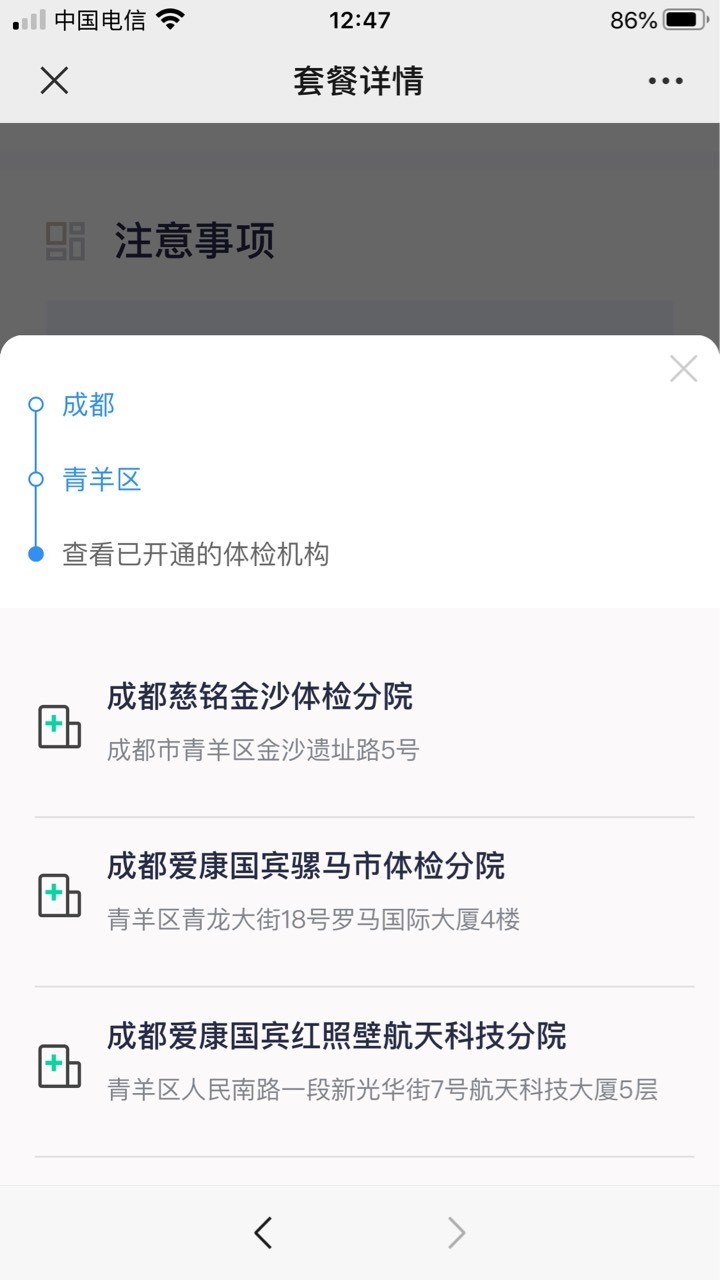720x1280 pixels.
Task: Close the 套餐详情 page with the X
Action: point(54,80)
